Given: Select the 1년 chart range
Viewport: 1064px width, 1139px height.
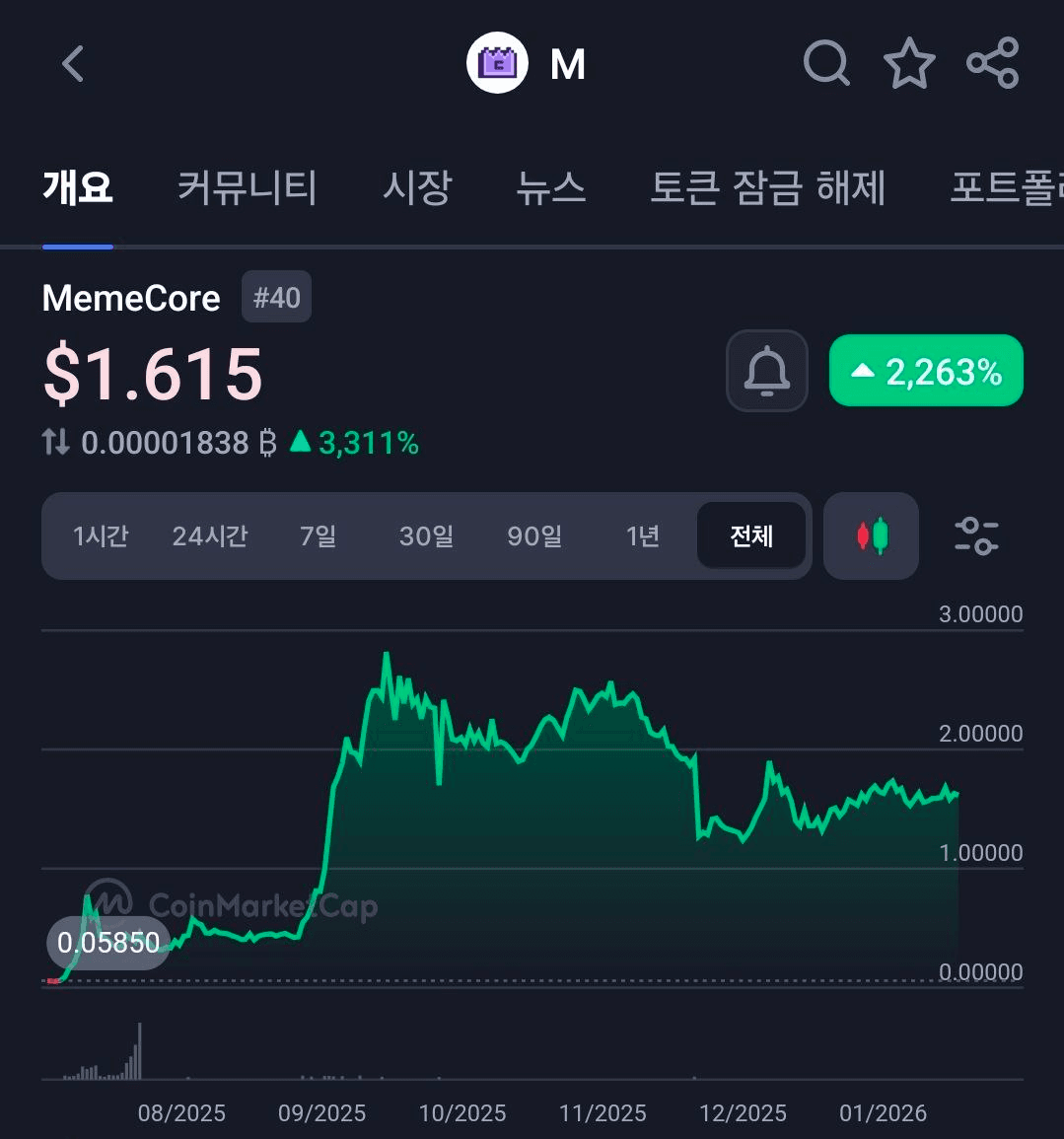Looking at the screenshot, I should point(643,536).
